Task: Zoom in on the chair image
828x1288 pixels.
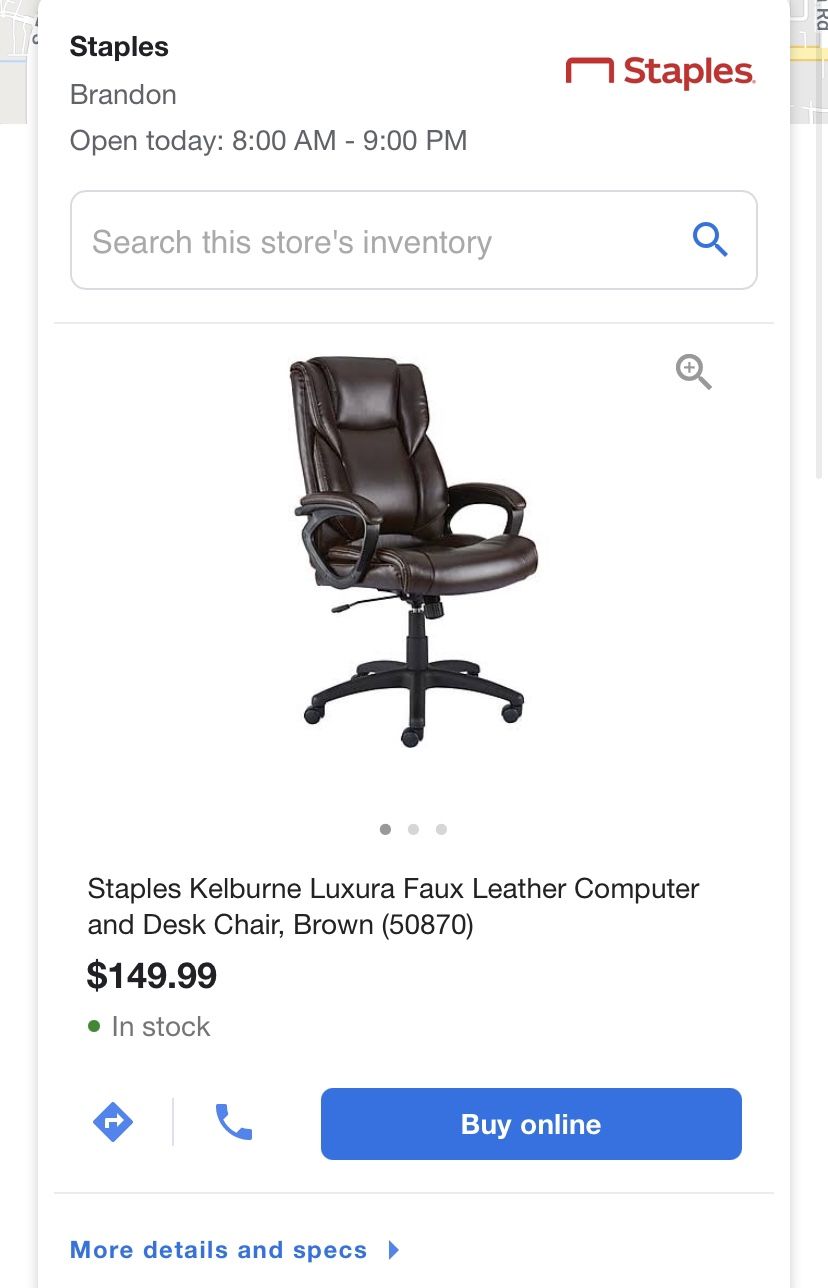Action: pos(693,371)
